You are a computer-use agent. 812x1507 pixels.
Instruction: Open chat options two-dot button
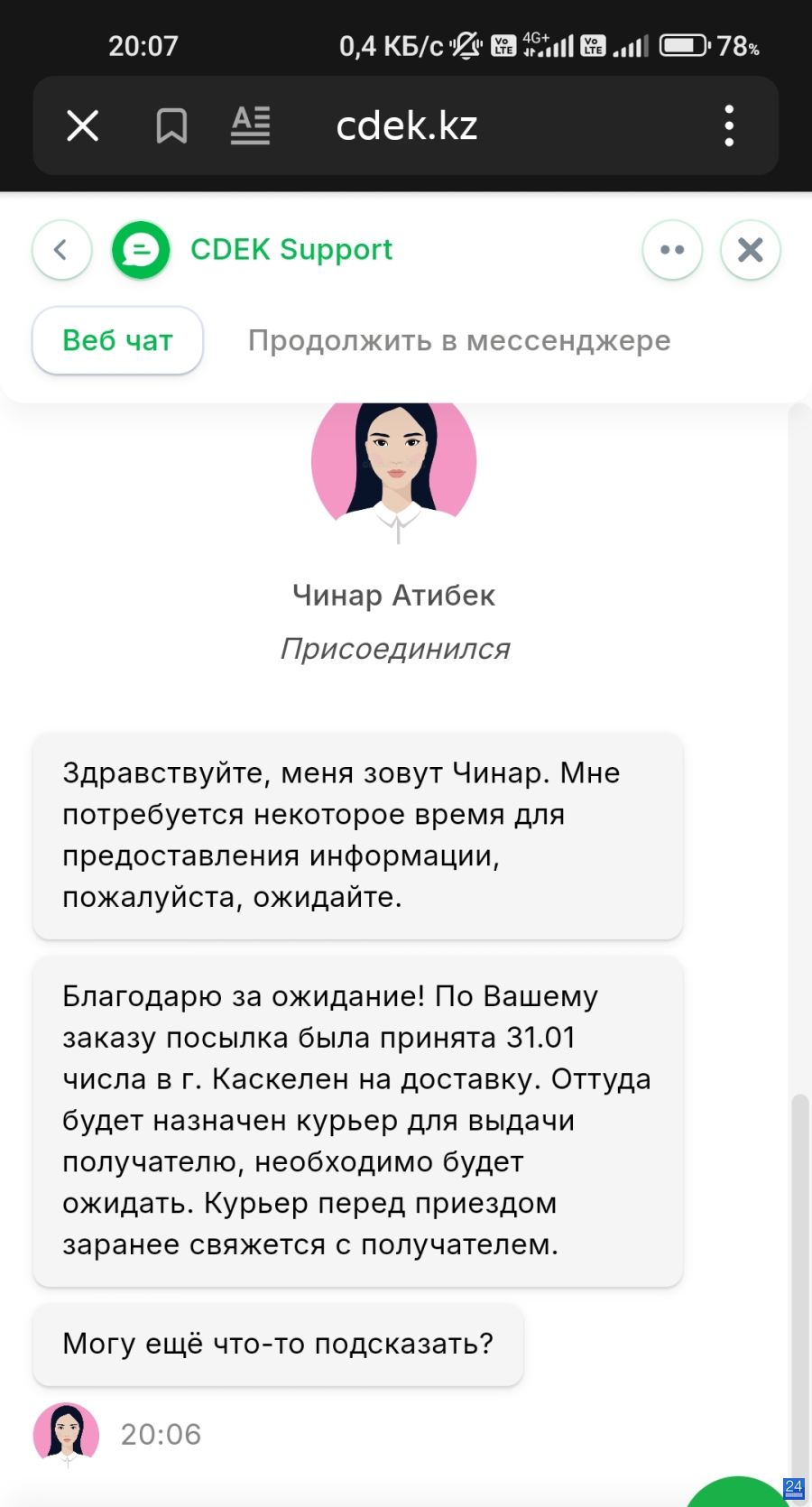(x=672, y=250)
